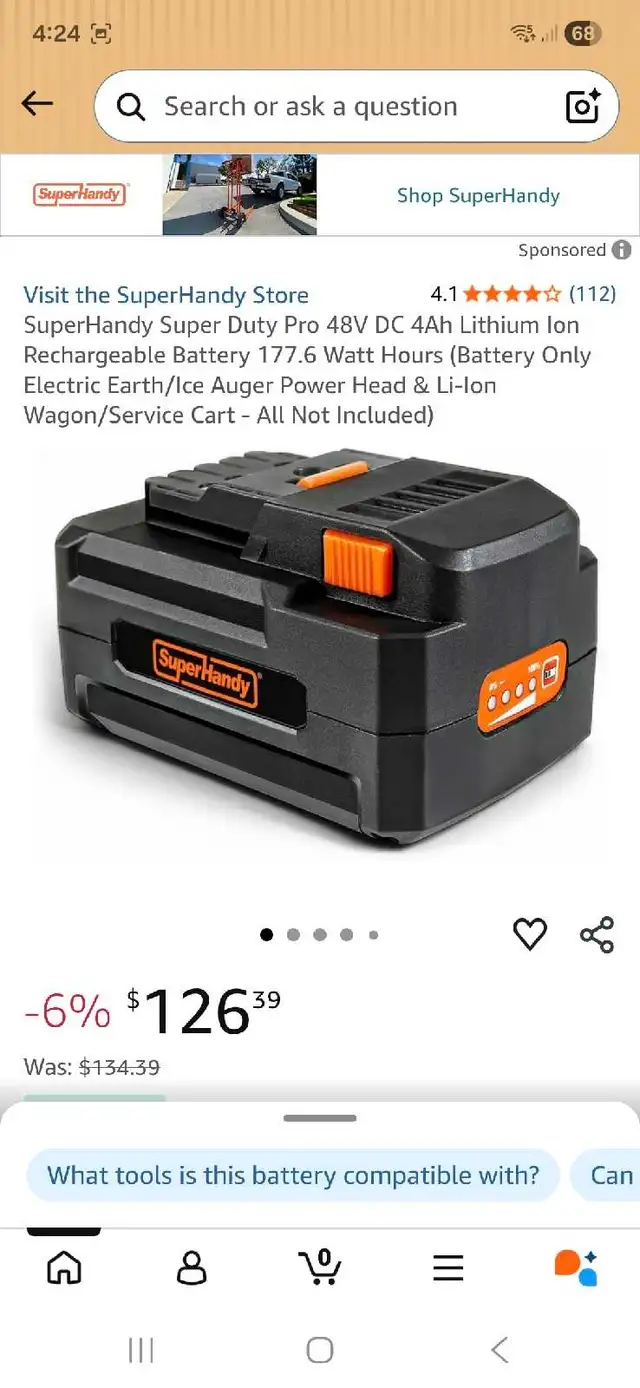Open the account profile tab

pos(191,1267)
